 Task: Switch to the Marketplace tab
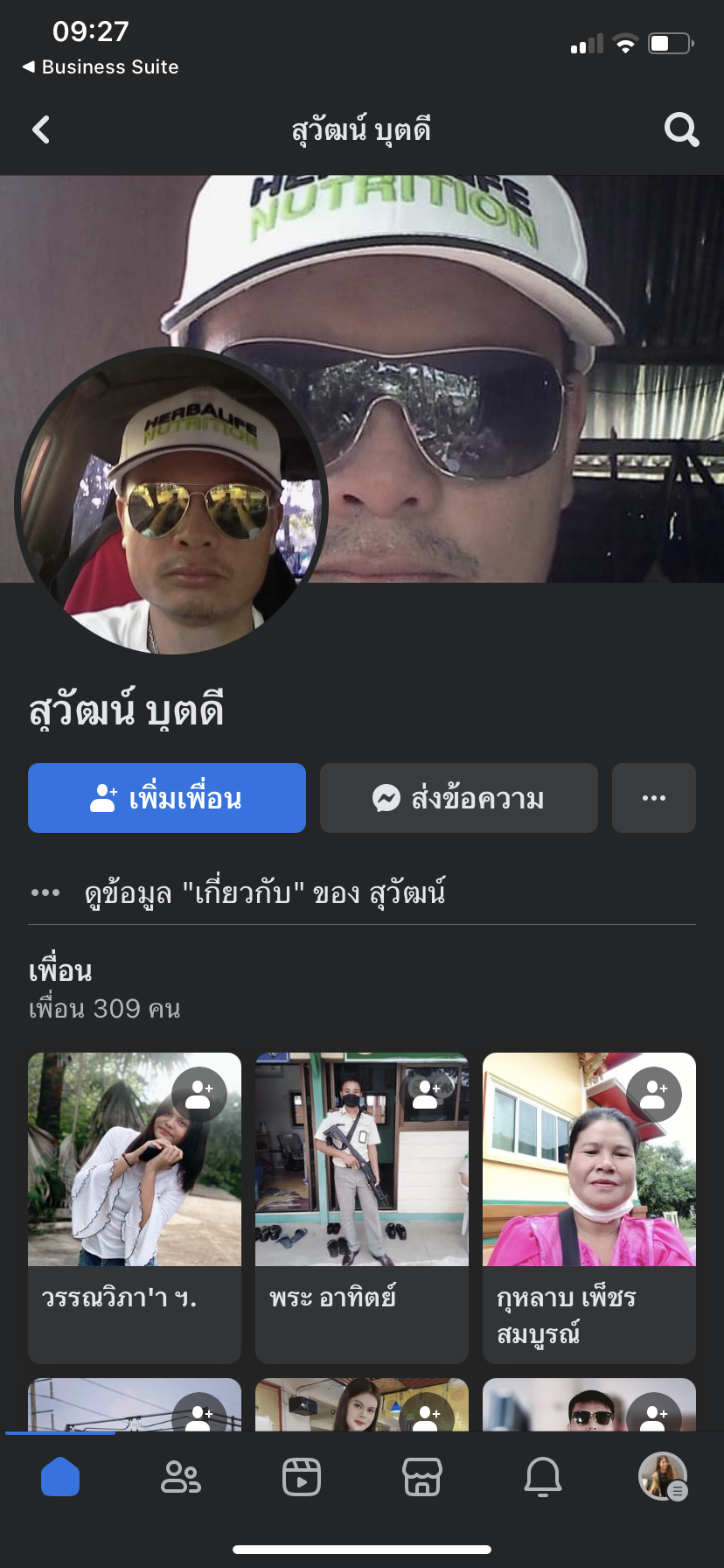[x=422, y=1477]
